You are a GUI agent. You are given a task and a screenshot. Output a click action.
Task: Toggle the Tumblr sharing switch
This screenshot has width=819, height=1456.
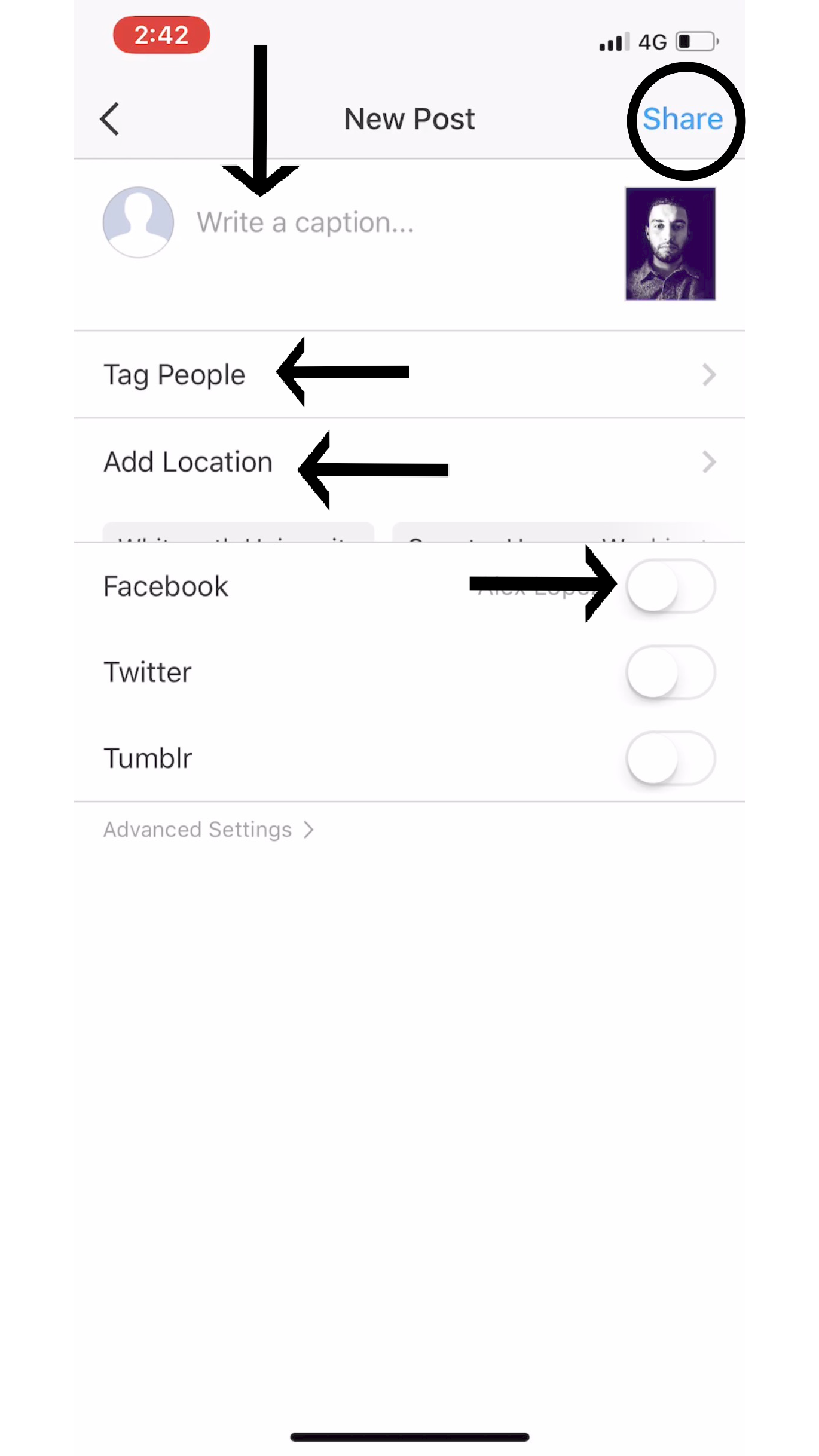coord(670,758)
